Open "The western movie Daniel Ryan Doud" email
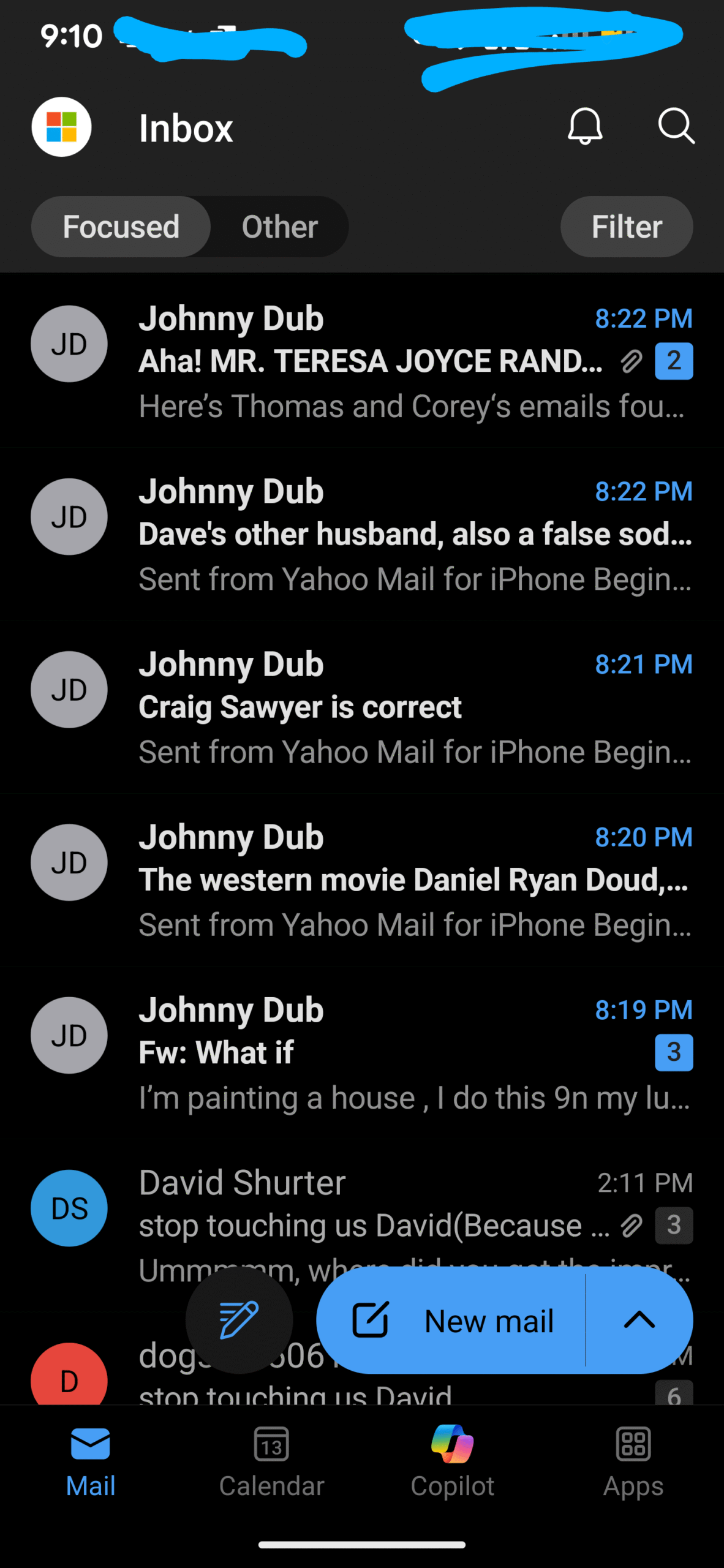The height and width of the screenshot is (1568, 724). 392,880
